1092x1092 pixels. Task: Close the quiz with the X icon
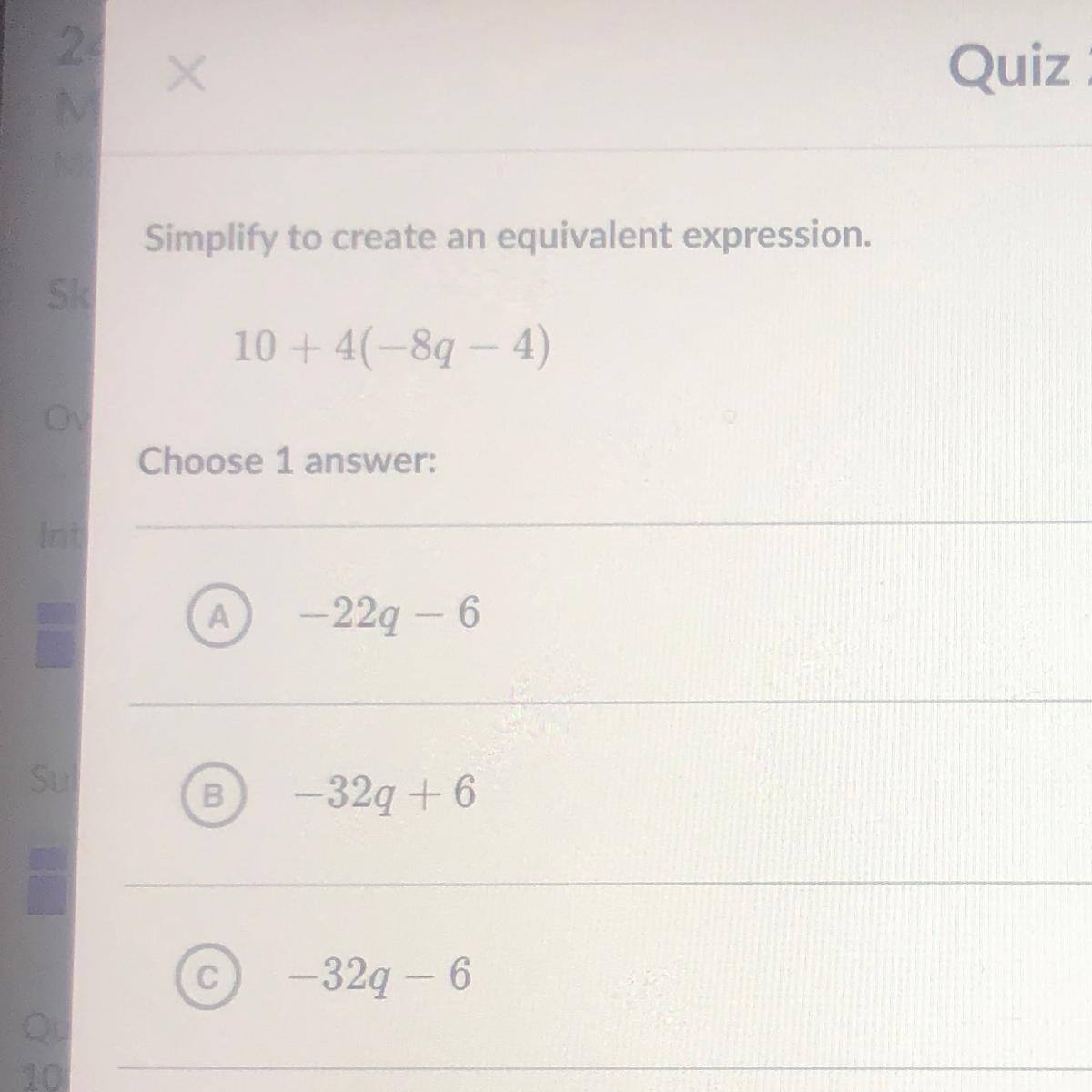coord(187,74)
